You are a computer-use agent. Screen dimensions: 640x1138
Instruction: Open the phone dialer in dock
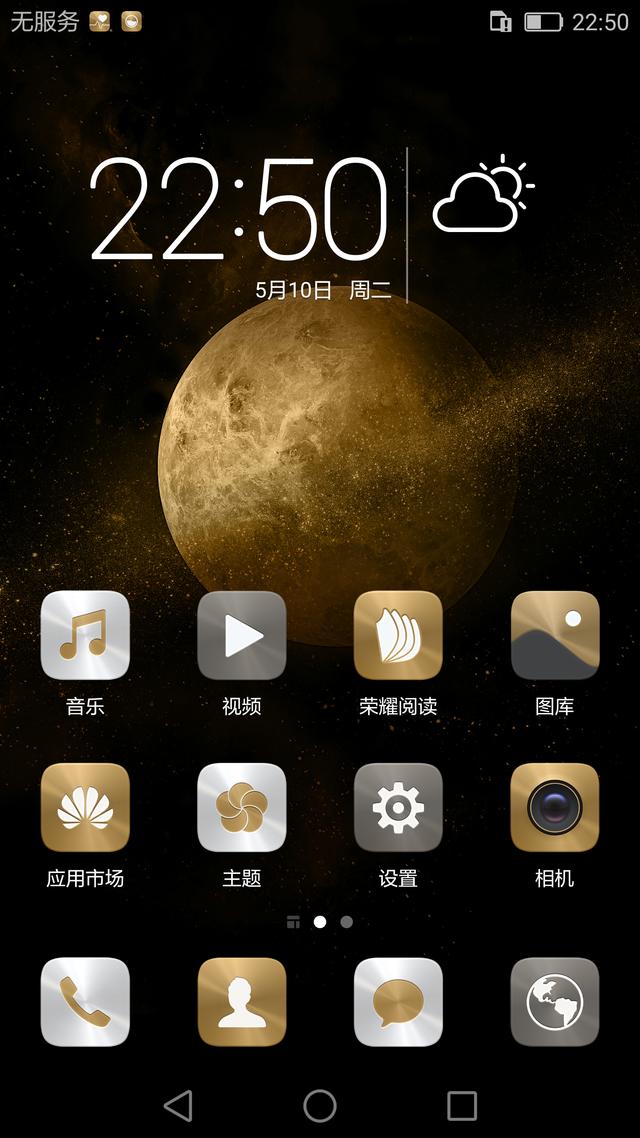coord(85,1002)
